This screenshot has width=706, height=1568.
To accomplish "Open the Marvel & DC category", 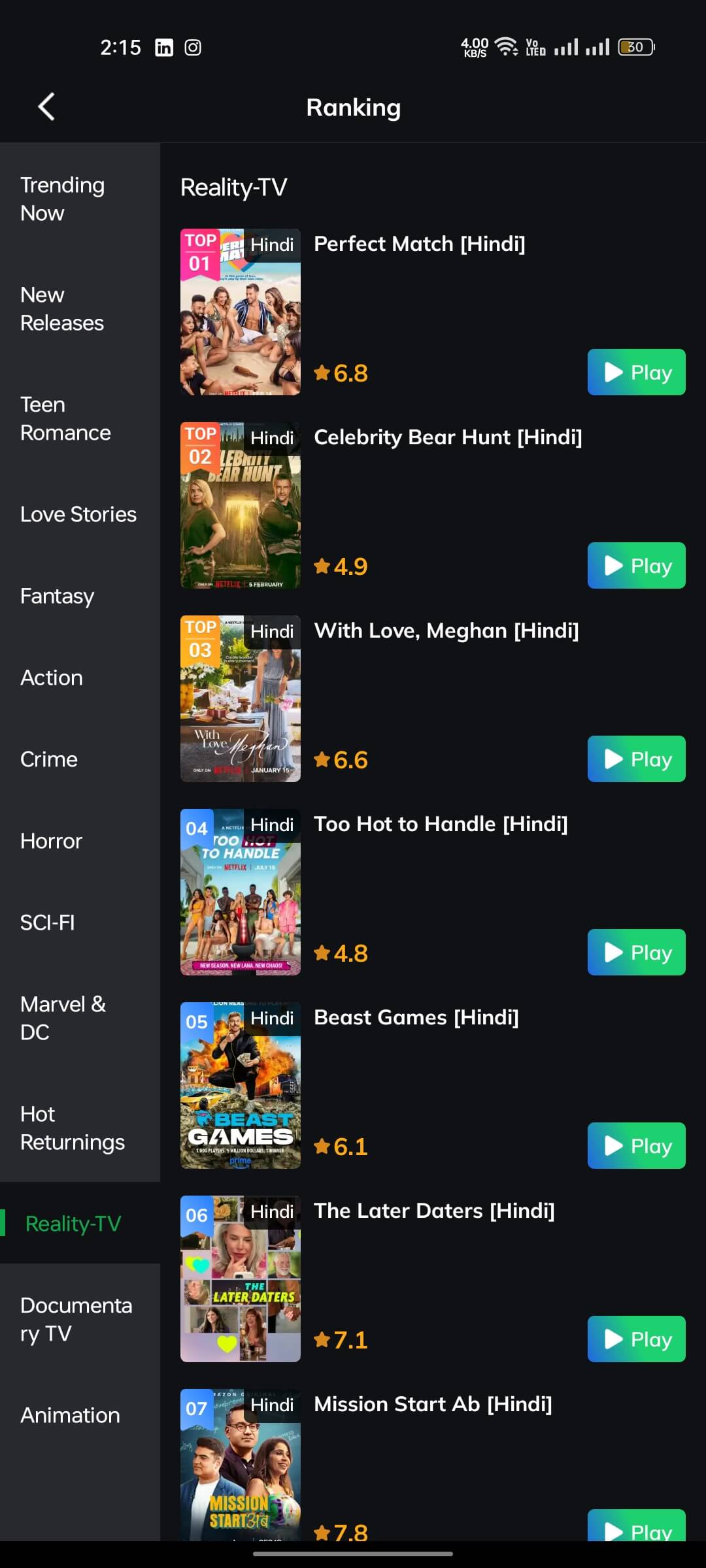I will (x=63, y=1017).
